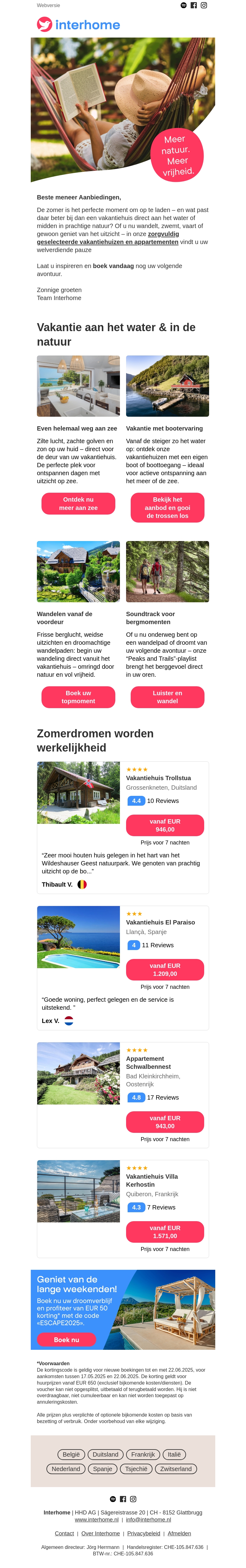Tap the Afmelden unsubscribe link
246x1568 pixels.
(x=180, y=1533)
